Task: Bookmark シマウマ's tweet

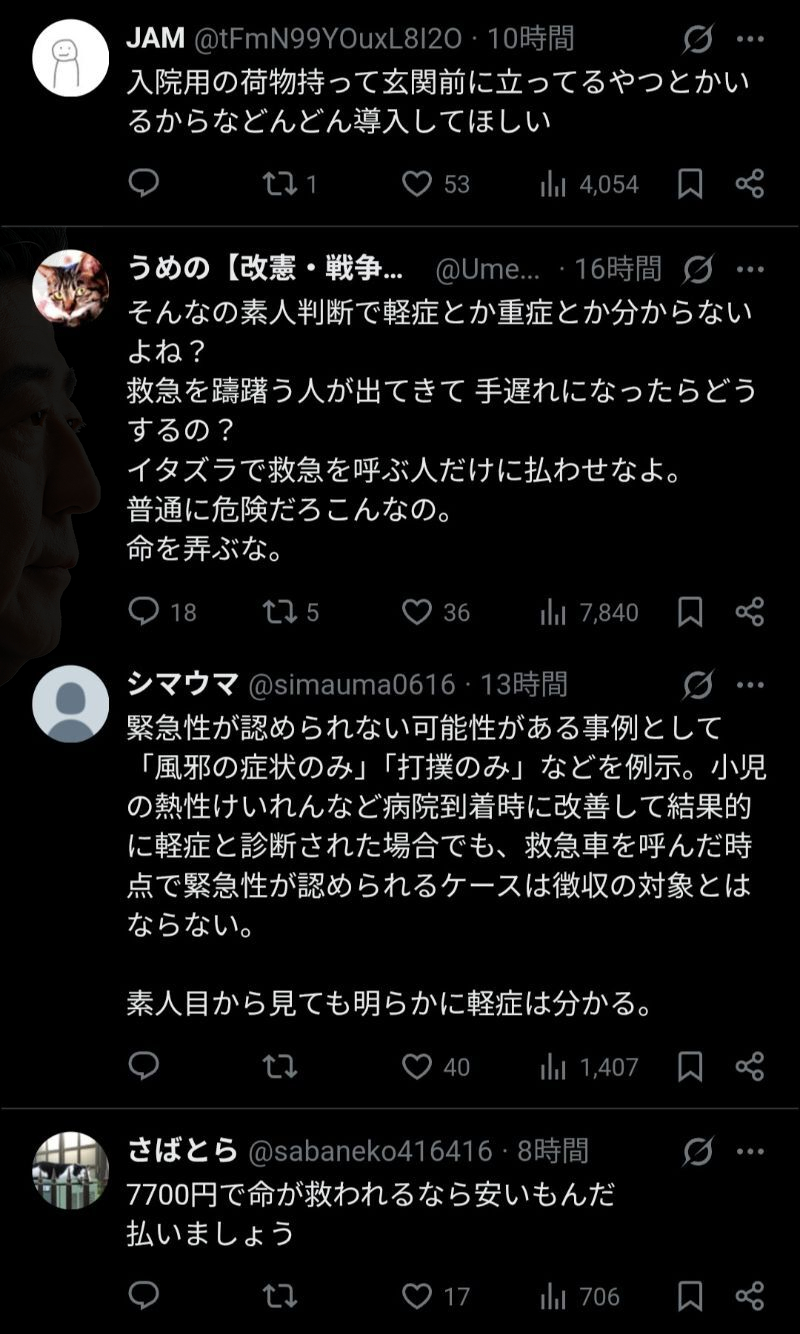Action: [x=690, y=1067]
